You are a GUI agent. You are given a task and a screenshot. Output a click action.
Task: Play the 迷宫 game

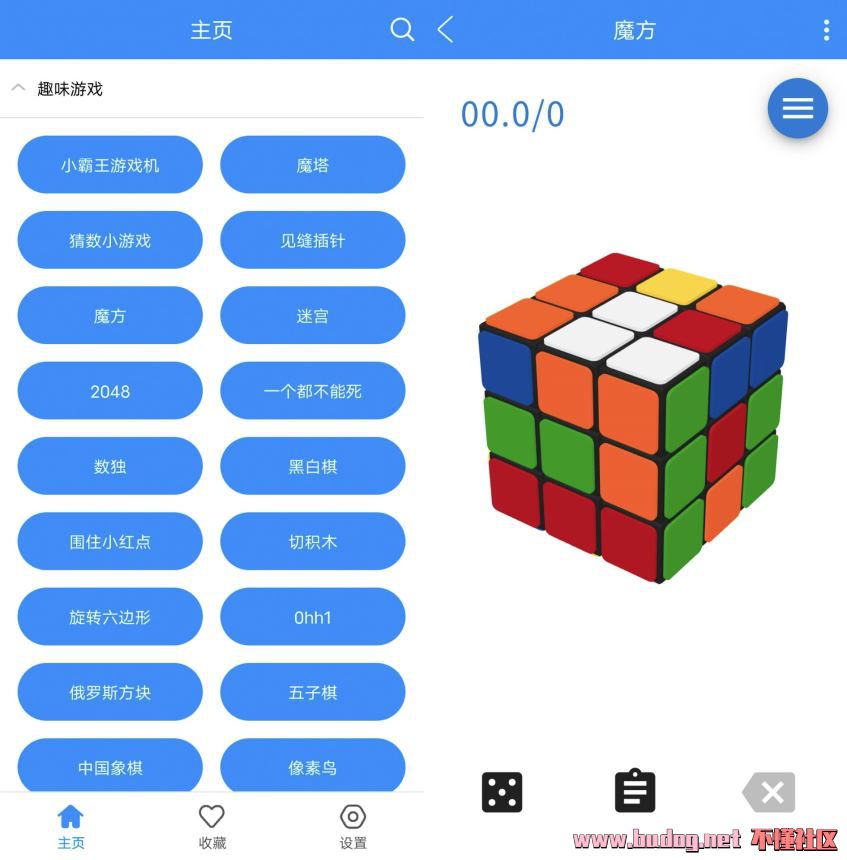[x=312, y=316]
